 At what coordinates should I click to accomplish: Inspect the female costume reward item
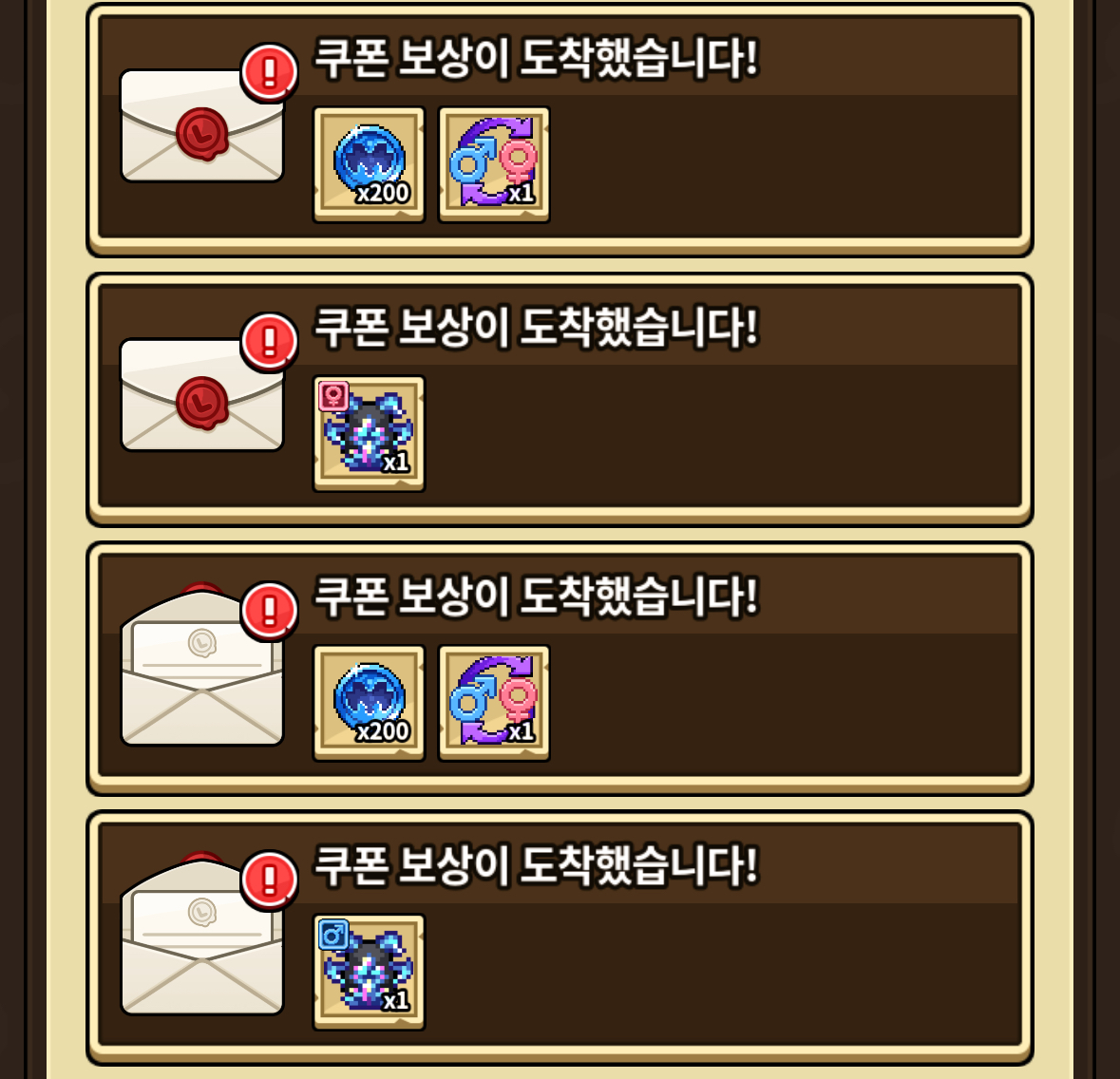point(369,434)
